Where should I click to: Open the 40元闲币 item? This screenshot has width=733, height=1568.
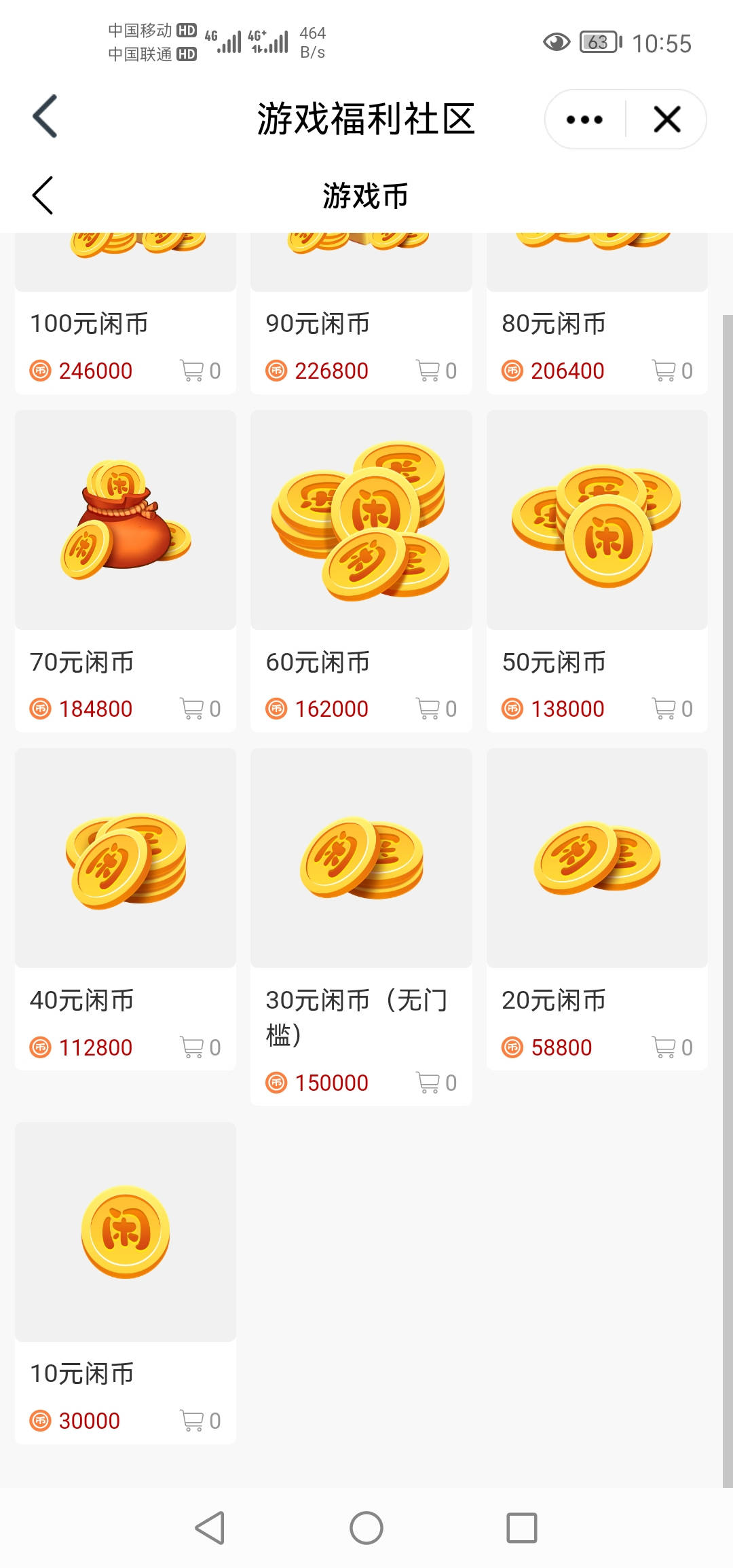coord(126,859)
